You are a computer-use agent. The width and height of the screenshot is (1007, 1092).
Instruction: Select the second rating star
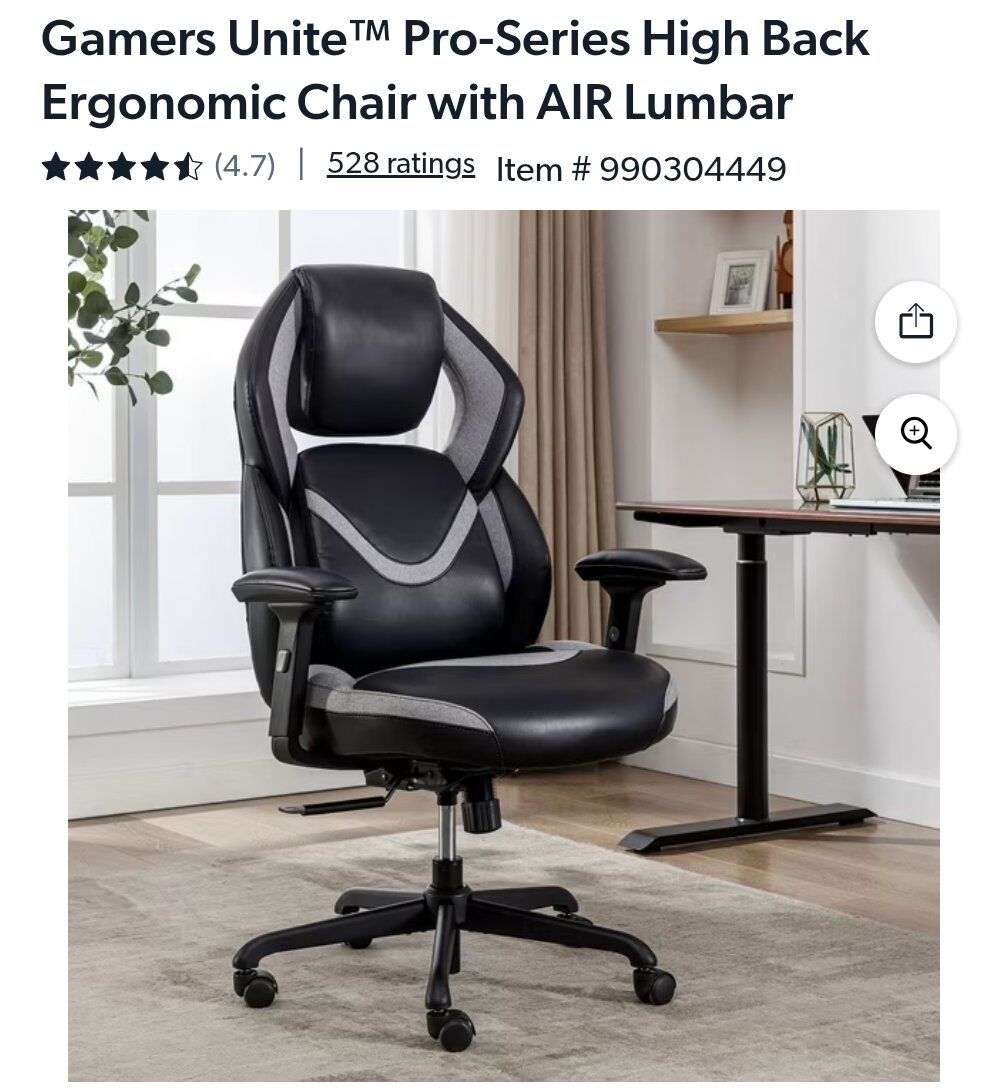point(91,163)
